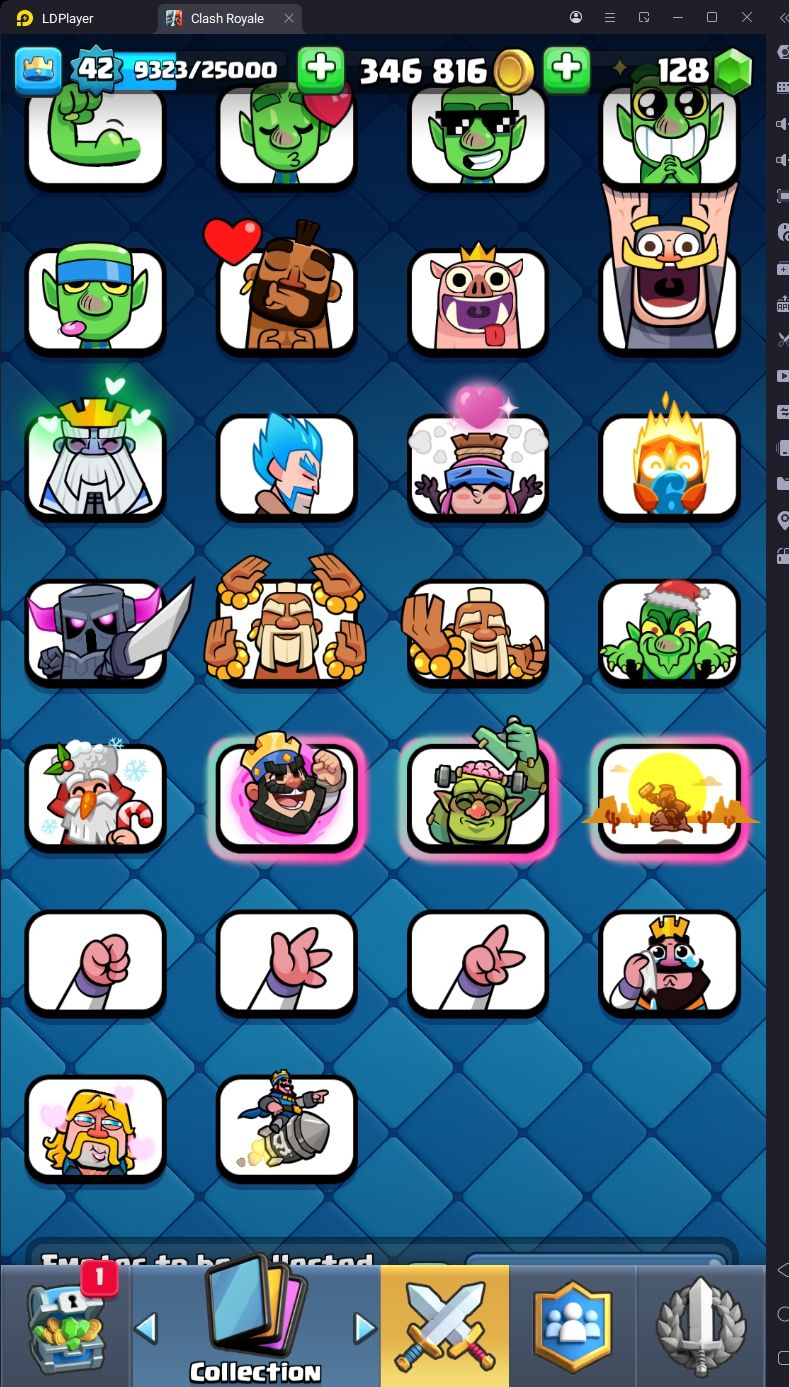Switch to the Battle crossed-swords tab
789x1387 pixels.
[445, 1327]
